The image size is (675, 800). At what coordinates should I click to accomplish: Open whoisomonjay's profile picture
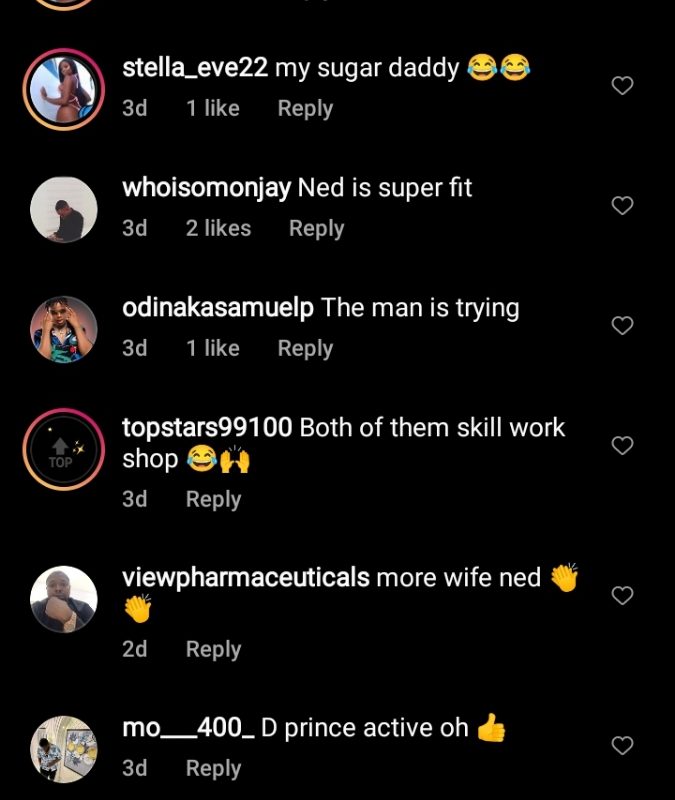pos(63,210)
